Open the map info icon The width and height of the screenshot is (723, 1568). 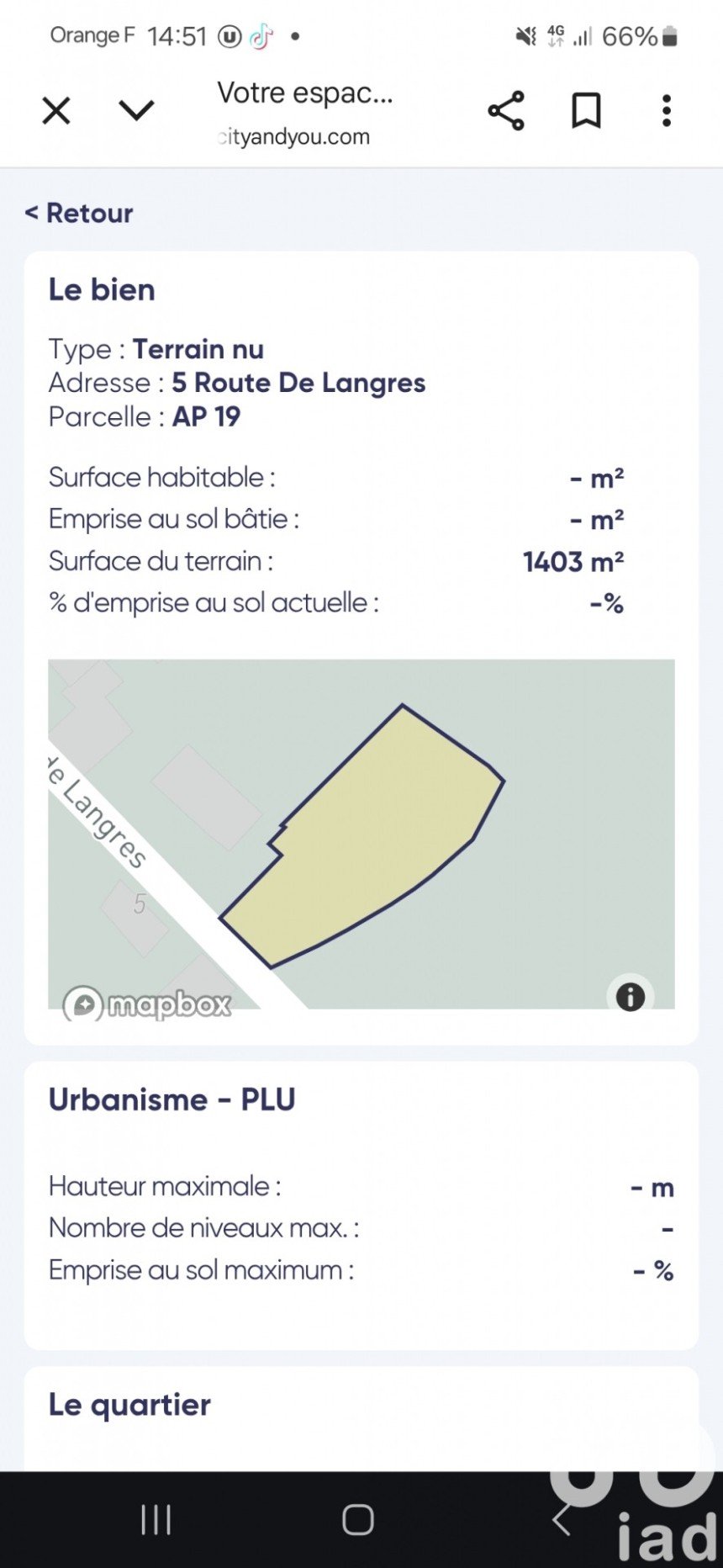[x=630, y=997]
